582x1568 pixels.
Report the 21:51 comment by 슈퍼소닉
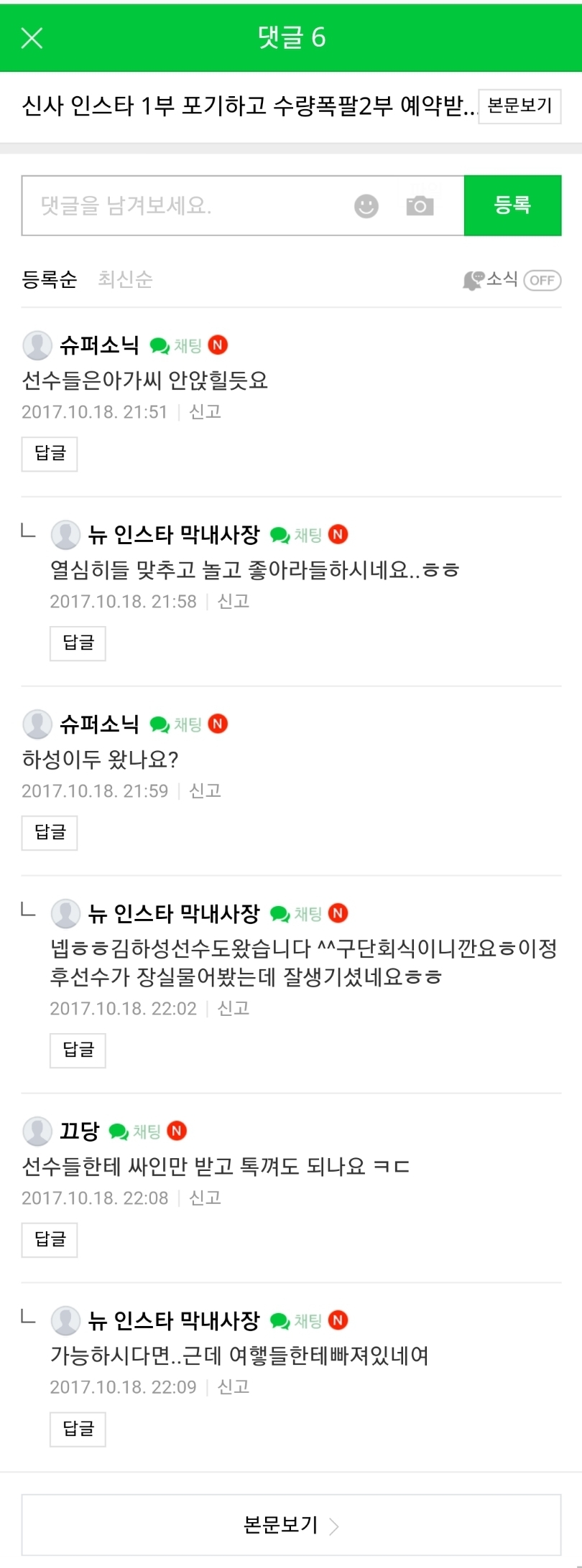[x=205, y=411]
